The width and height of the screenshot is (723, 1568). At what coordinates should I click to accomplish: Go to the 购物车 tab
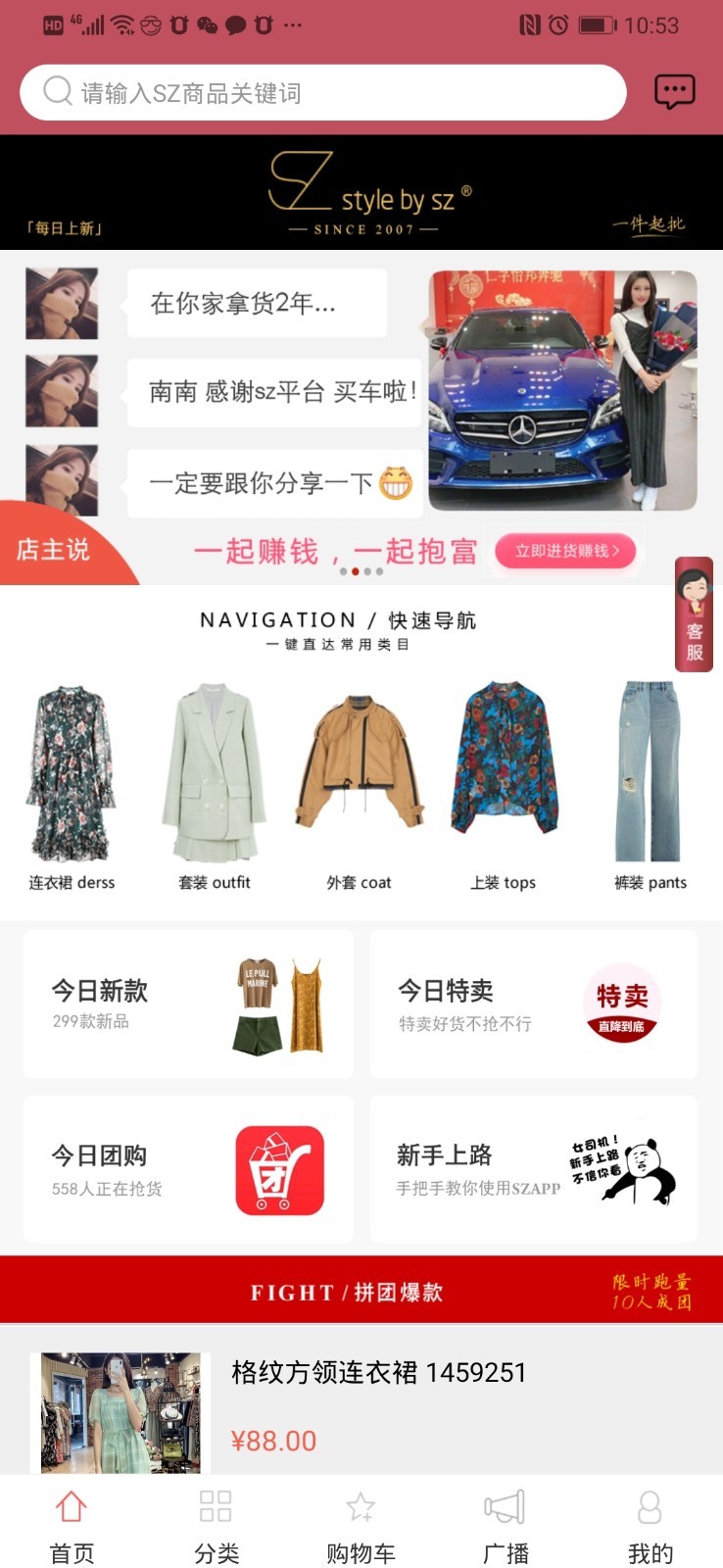point(361,1526)
